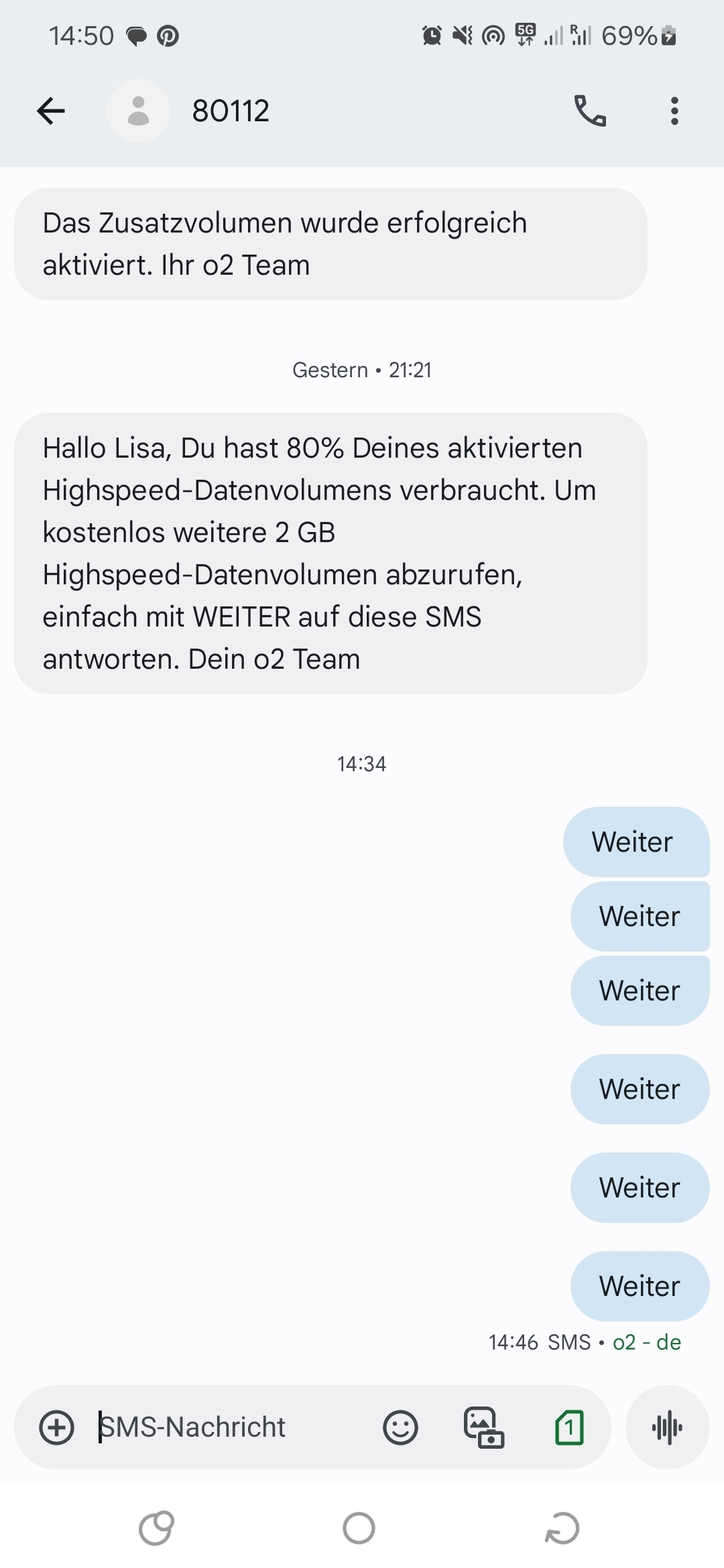
Task: Open contact avatar for 80112
Action: click(x=138, y=111)
